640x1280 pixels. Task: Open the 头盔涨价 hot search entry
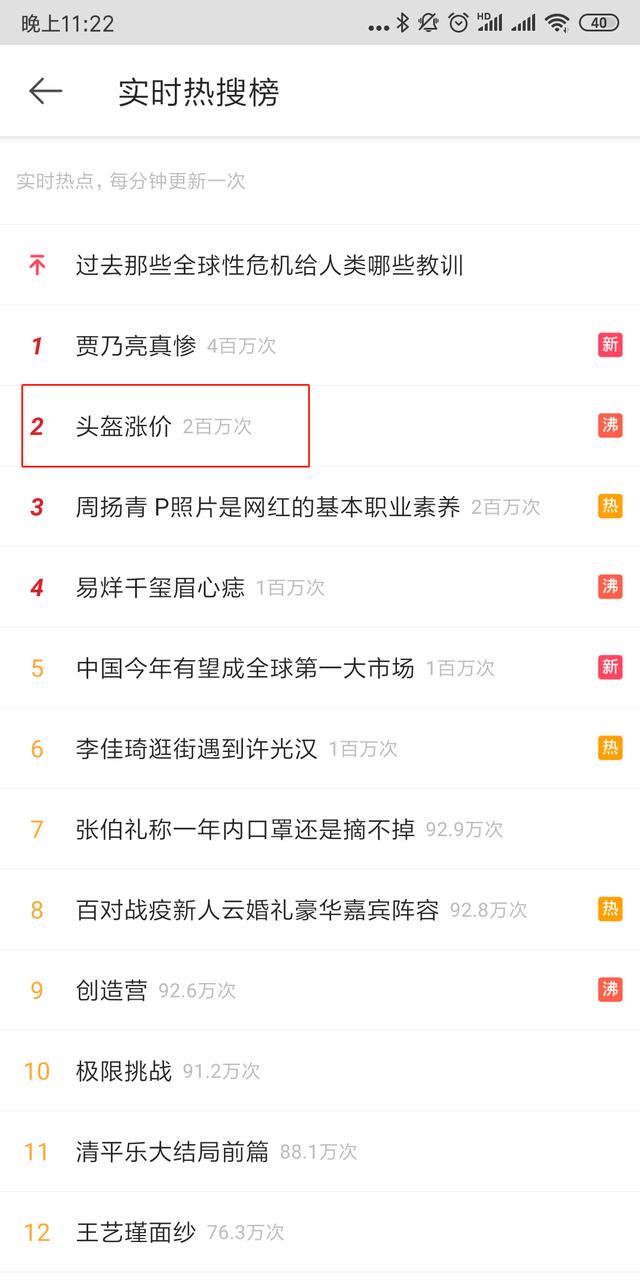[x=124, y=427]
